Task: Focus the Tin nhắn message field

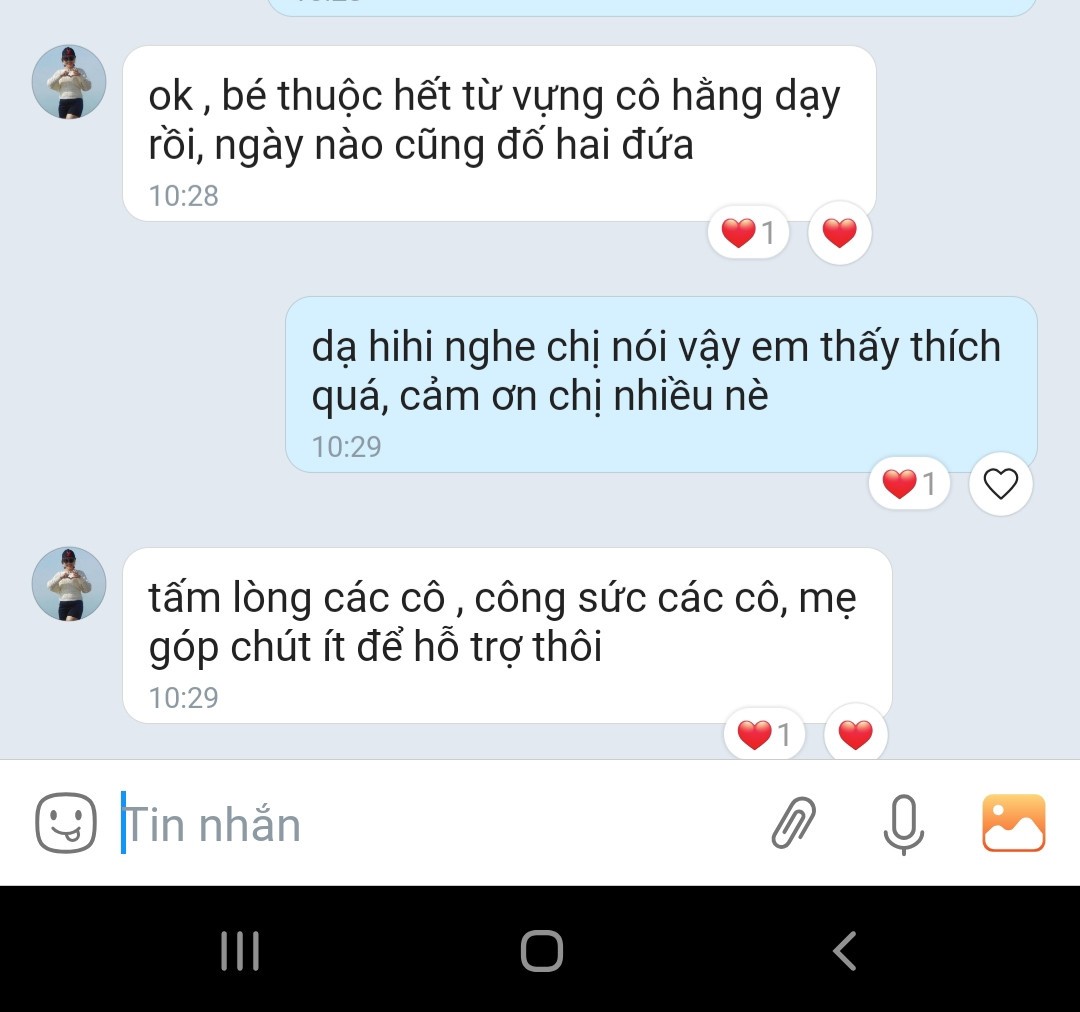Action: pos(430,825)
